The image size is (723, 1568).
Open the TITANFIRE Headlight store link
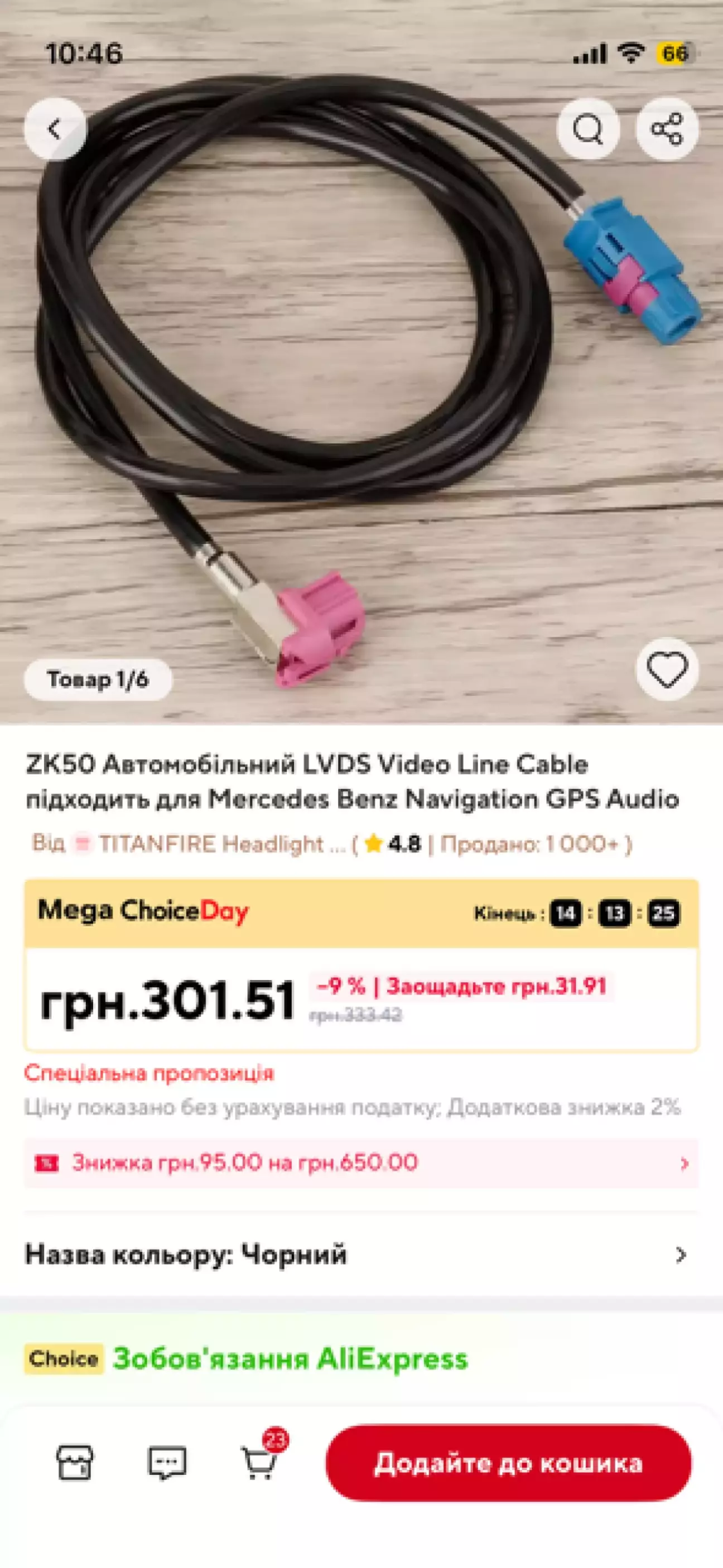click(210, 845)
